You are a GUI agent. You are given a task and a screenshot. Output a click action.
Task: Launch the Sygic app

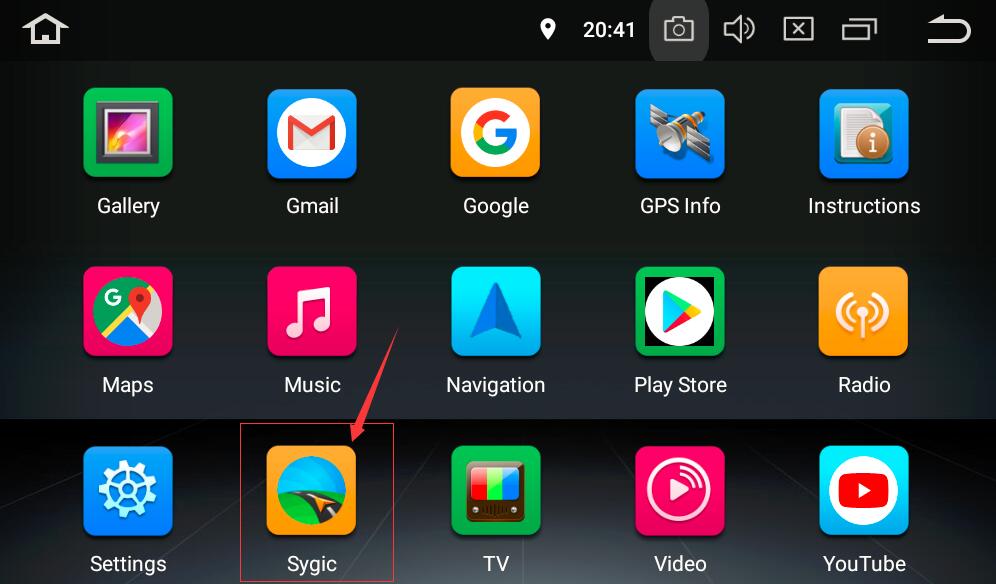[312, 491]
